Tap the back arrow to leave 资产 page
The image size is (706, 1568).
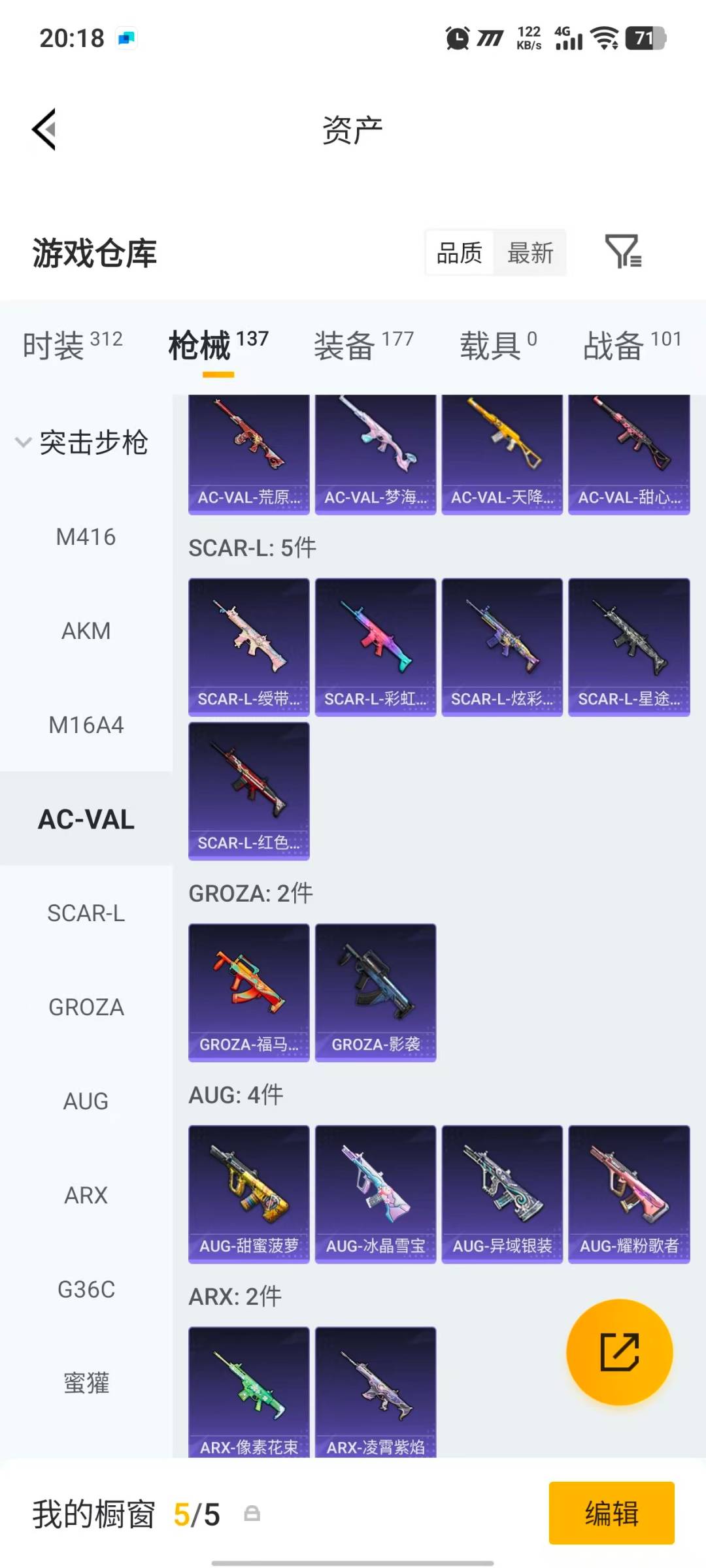pos(43,129)
